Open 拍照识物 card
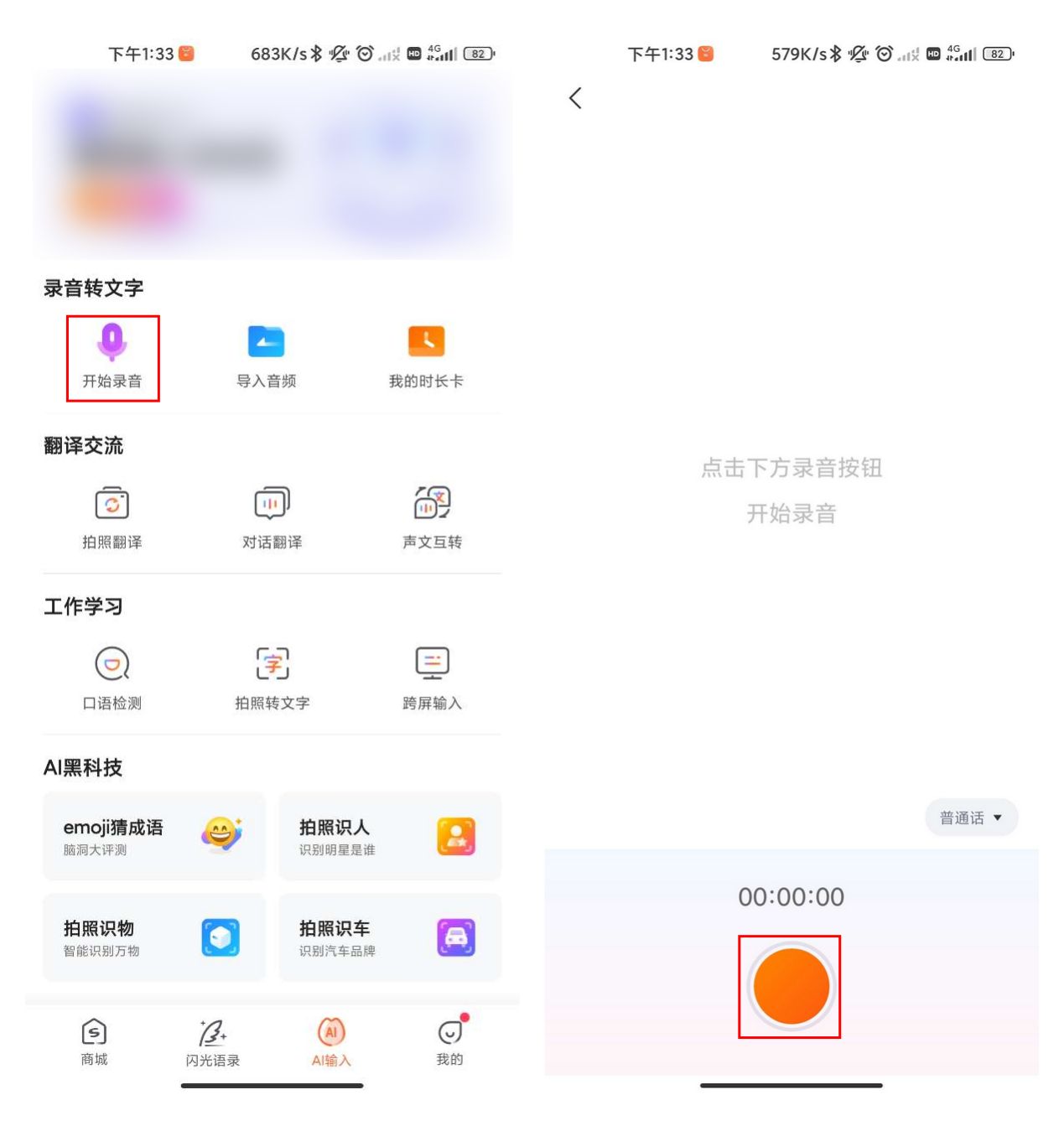 [154, 937]
